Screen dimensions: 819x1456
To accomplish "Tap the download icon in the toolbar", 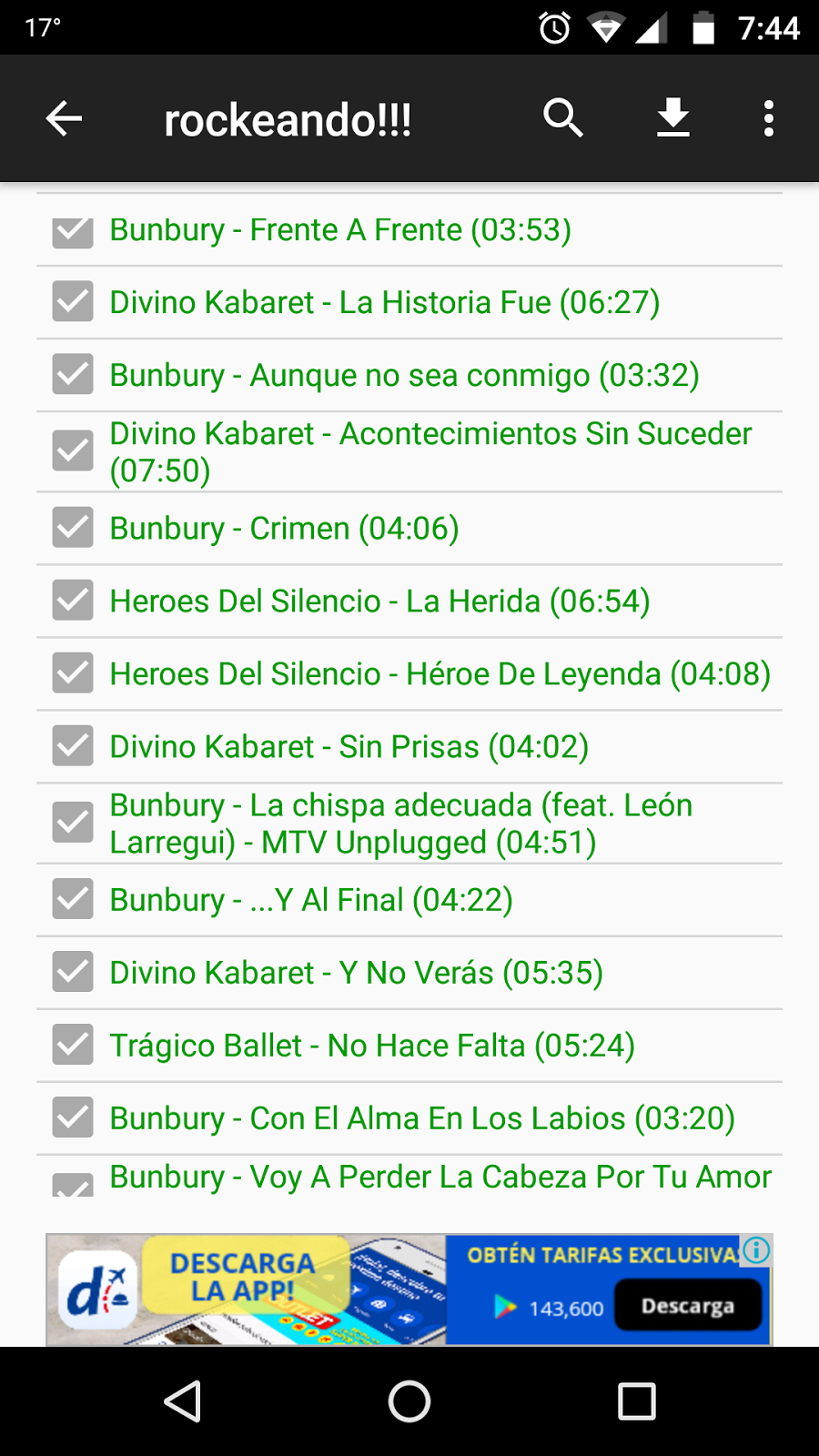I will 673,118.
